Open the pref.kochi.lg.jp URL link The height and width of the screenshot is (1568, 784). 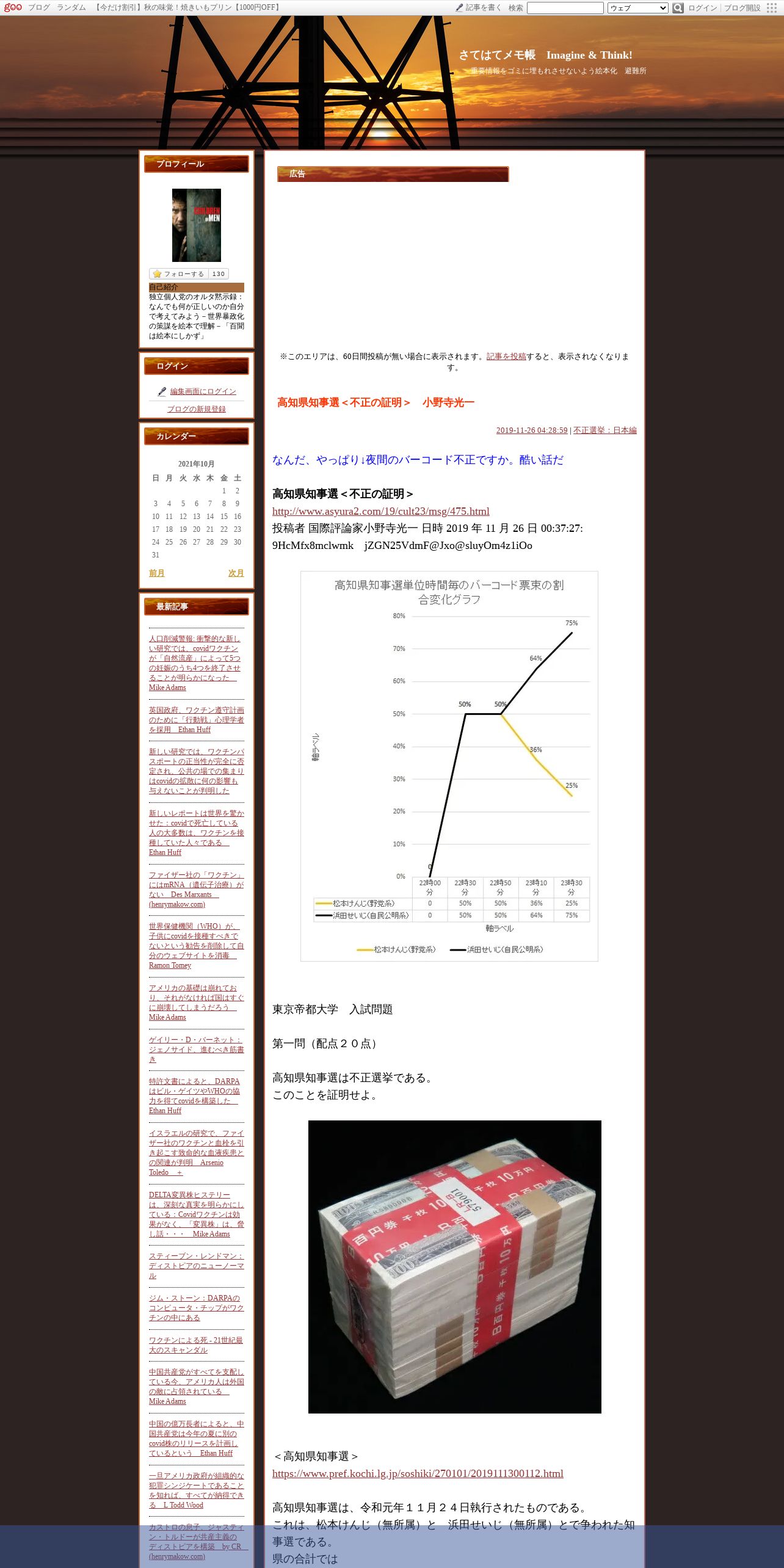(x=418, y=1473)
